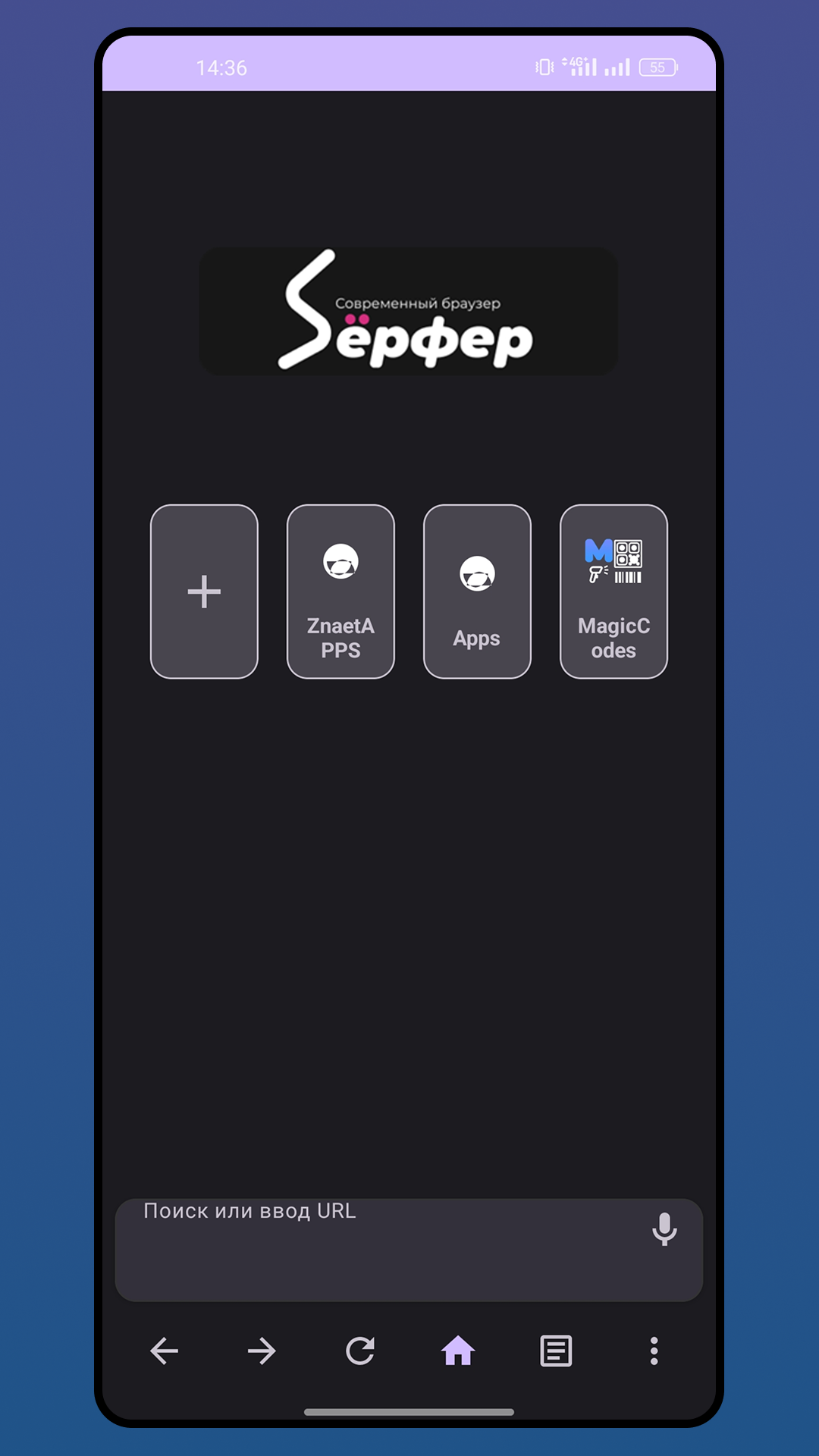This screenshot has width=819, height=1456.
Task: Start voice search with the microphone
Action: click(664, 1229)
